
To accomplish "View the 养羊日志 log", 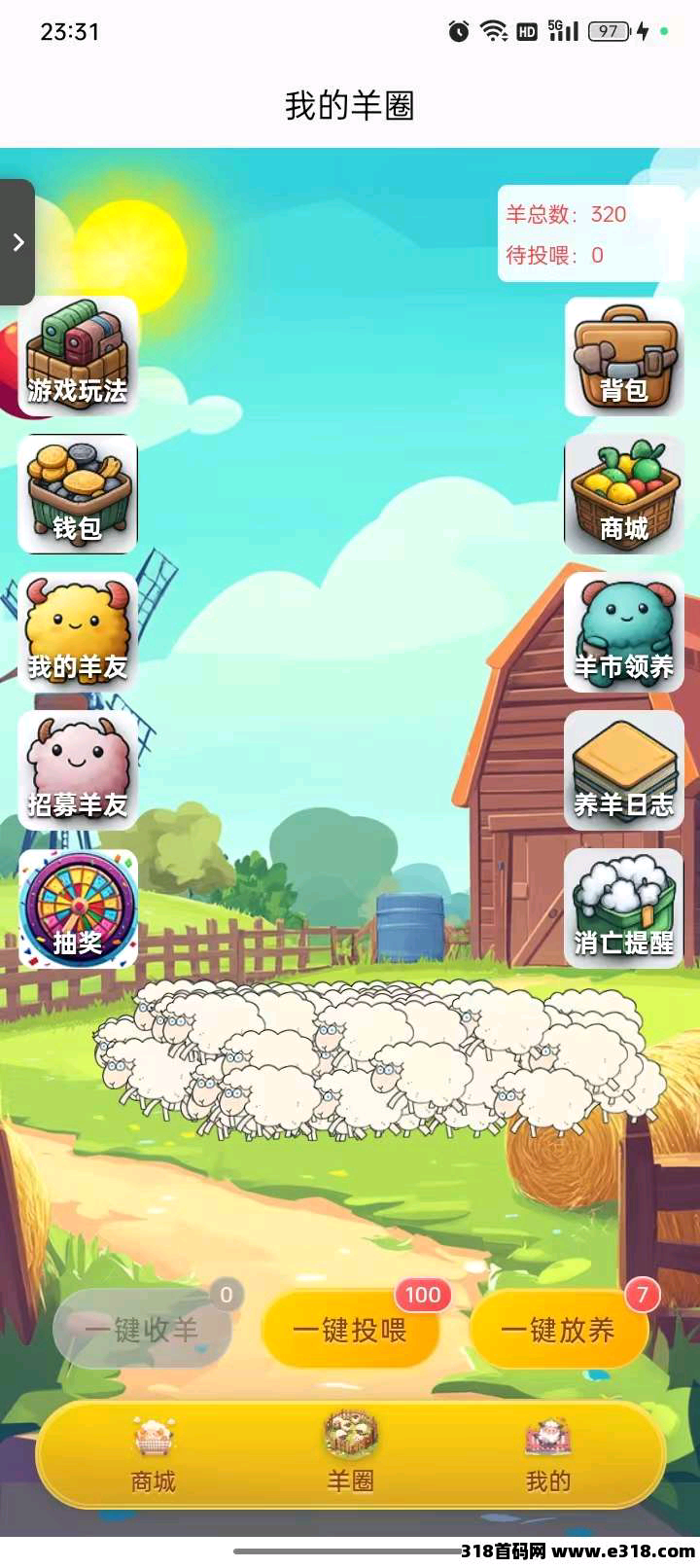I will pyautogui.click(x=624, y=770).
